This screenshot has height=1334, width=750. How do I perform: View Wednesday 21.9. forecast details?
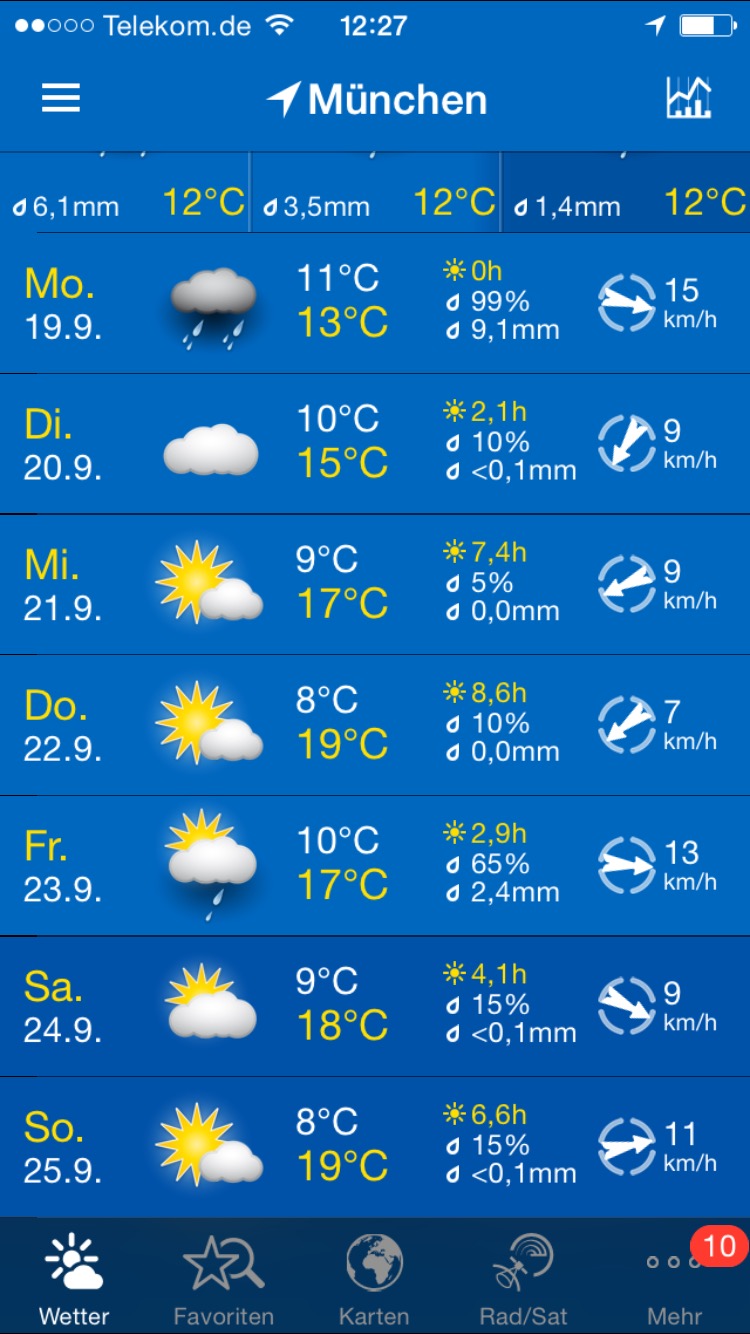click(375, 585)
